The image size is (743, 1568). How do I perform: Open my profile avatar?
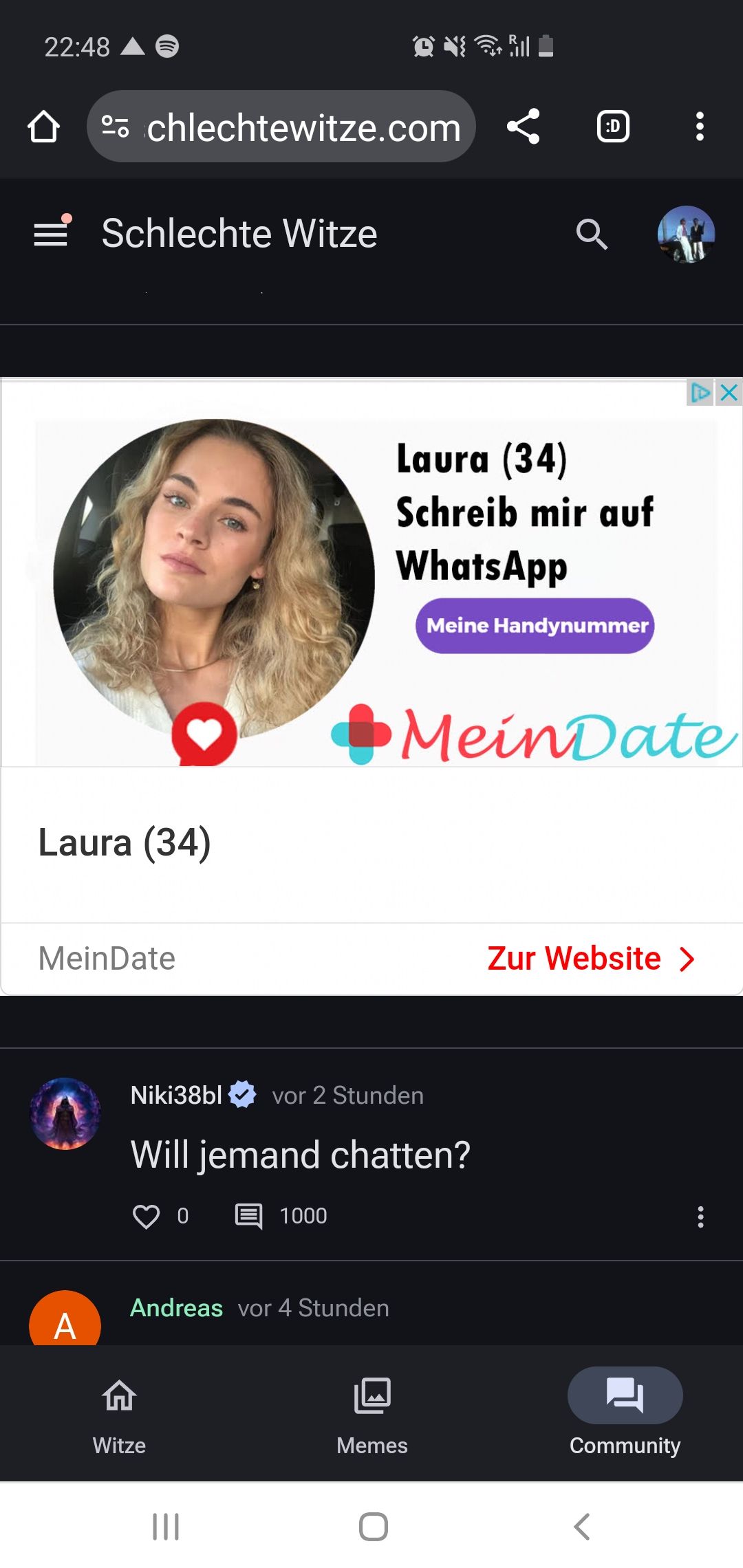(686, 234)
